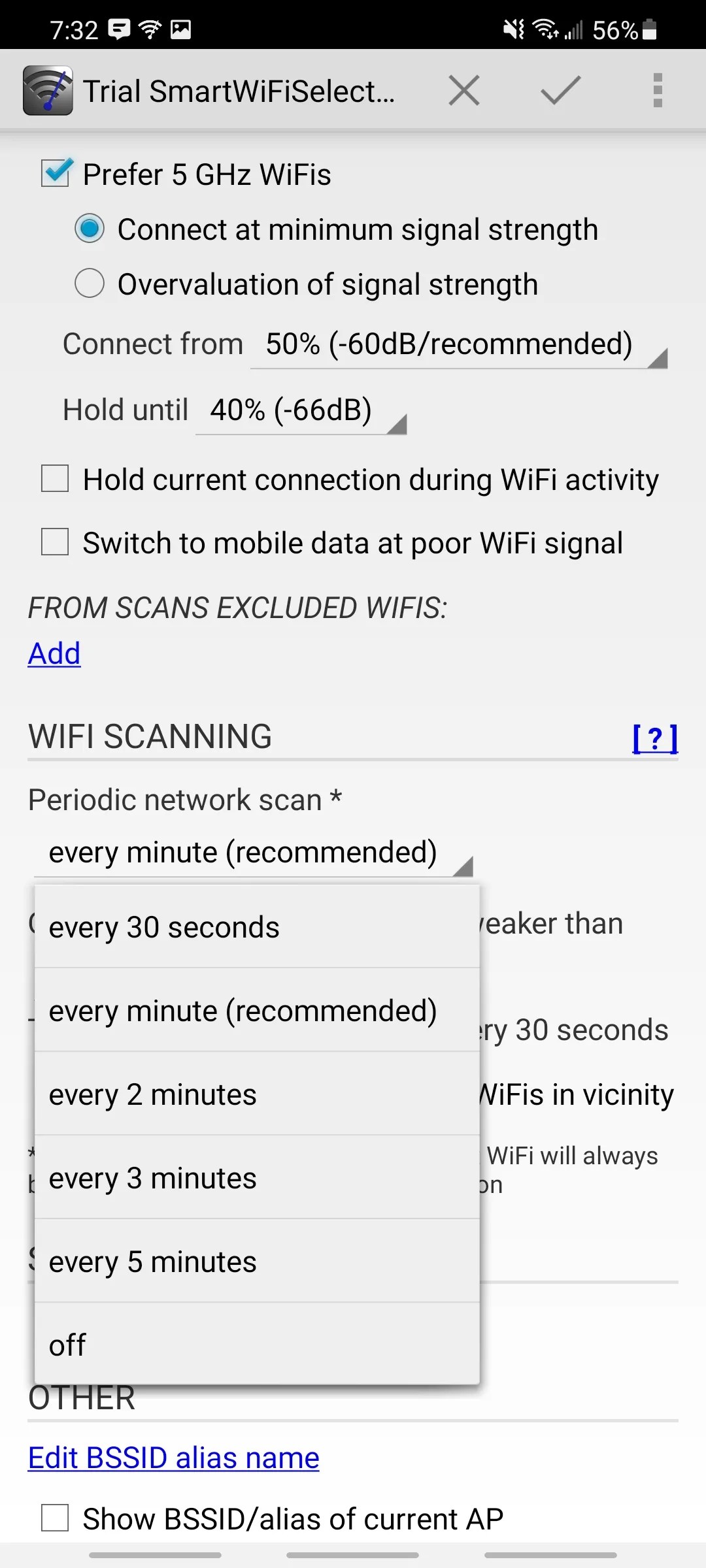Viewport: 706px width, 1568px height.
Task: Select Overvaluation of signal strength option
Action: 89,284
